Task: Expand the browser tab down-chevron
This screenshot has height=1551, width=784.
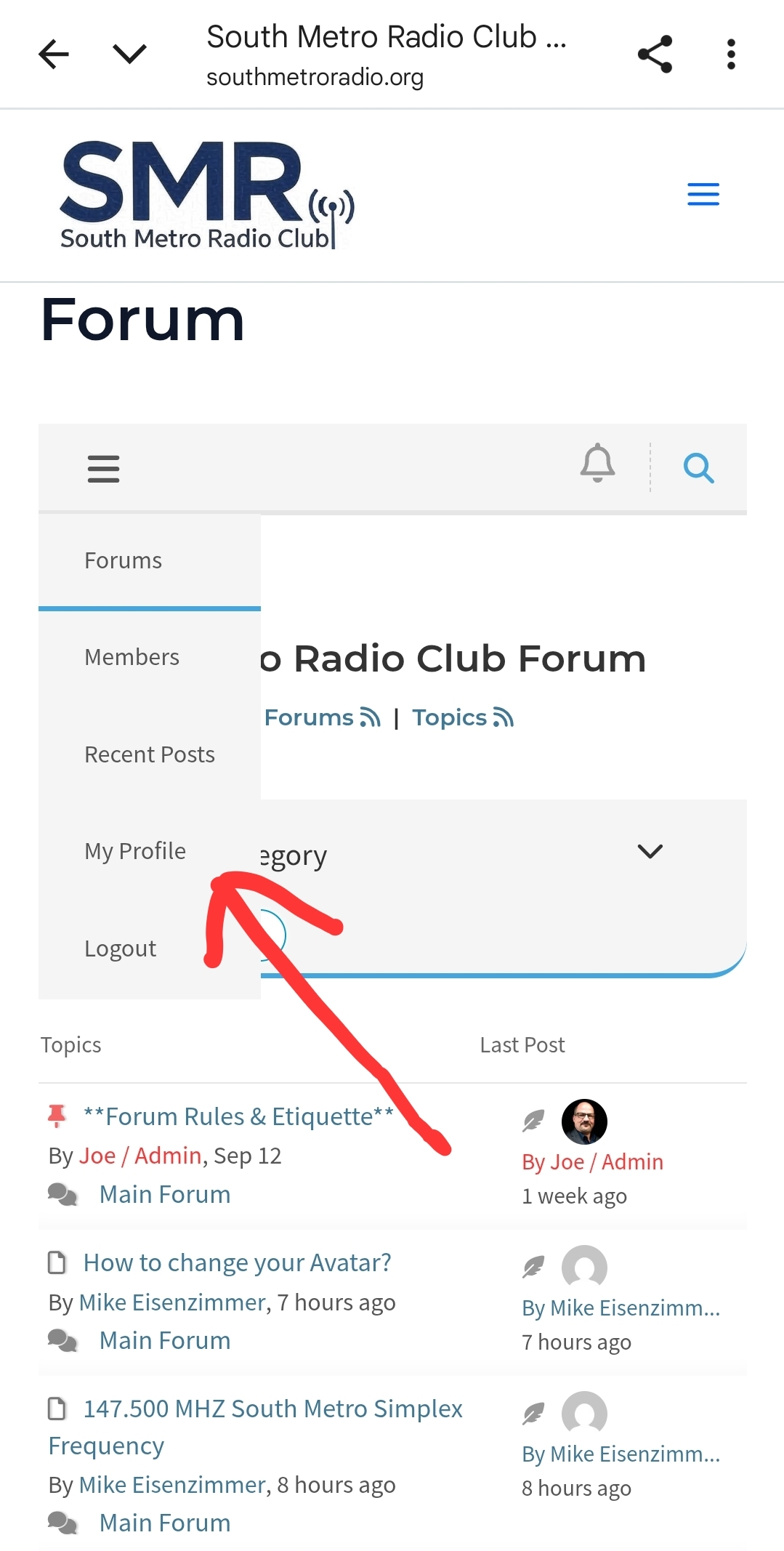Action: (130, 55)
